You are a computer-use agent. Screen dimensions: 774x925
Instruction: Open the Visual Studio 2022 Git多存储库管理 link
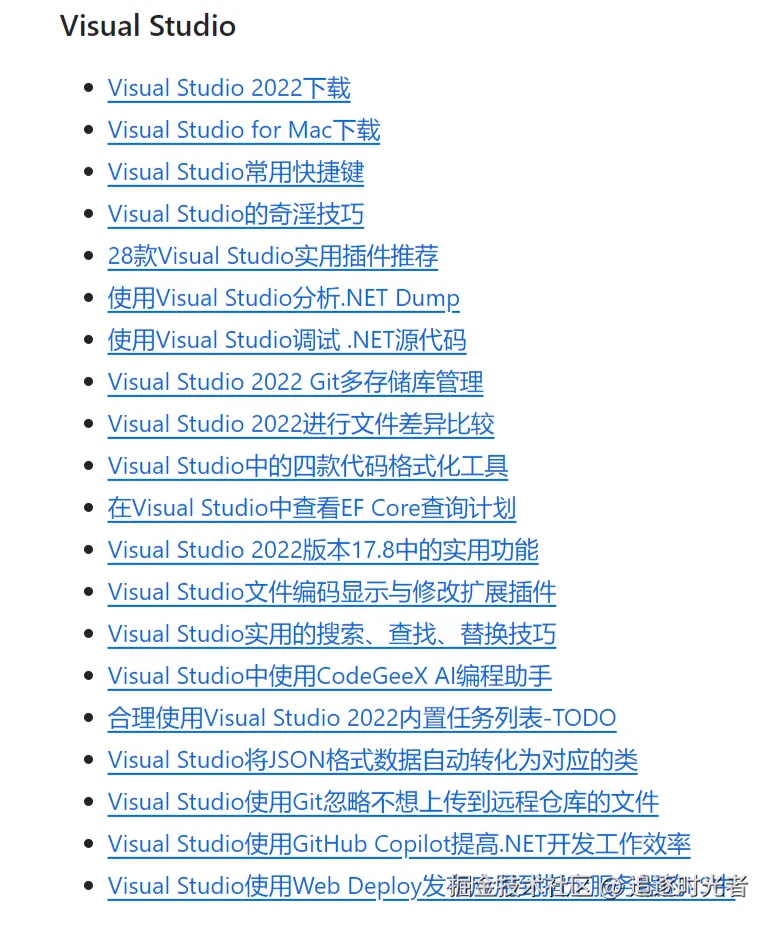pyautogui.click(x=295, y=382)
